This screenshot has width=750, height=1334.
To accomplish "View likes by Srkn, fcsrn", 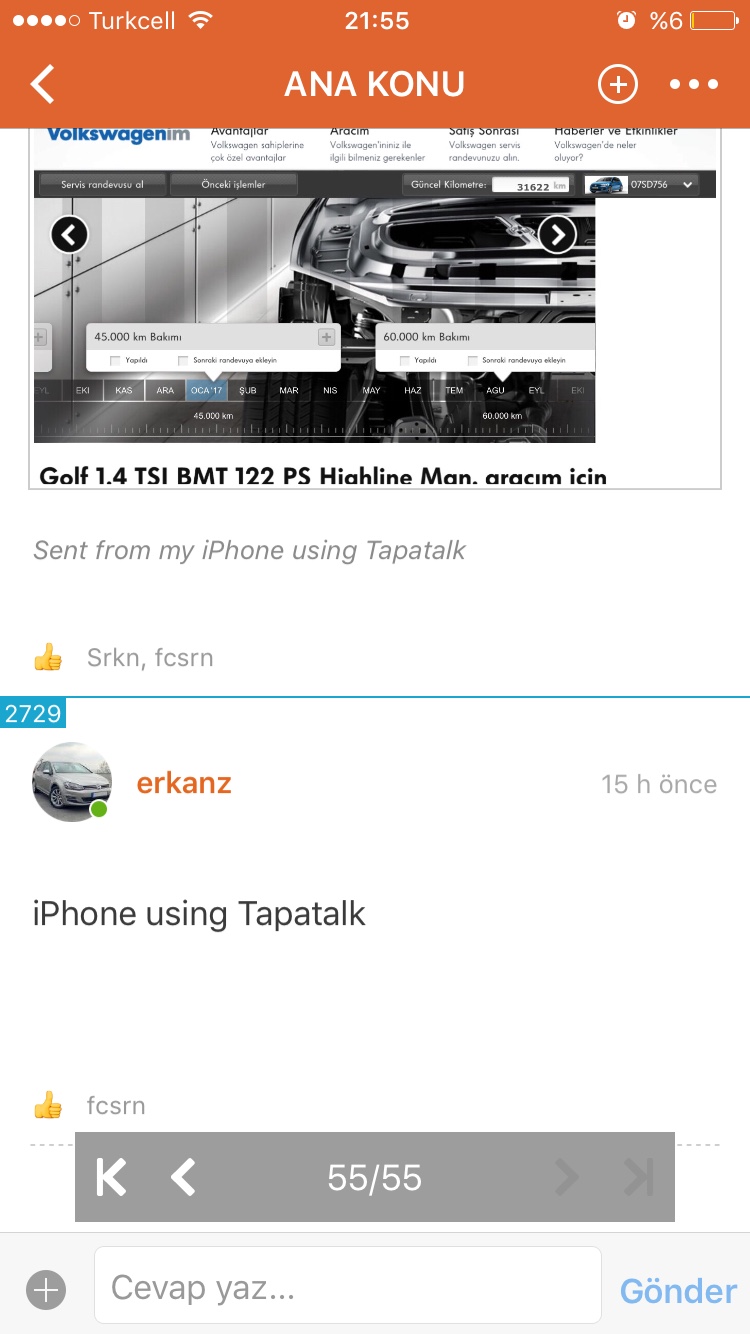I will tap(150, 658).
